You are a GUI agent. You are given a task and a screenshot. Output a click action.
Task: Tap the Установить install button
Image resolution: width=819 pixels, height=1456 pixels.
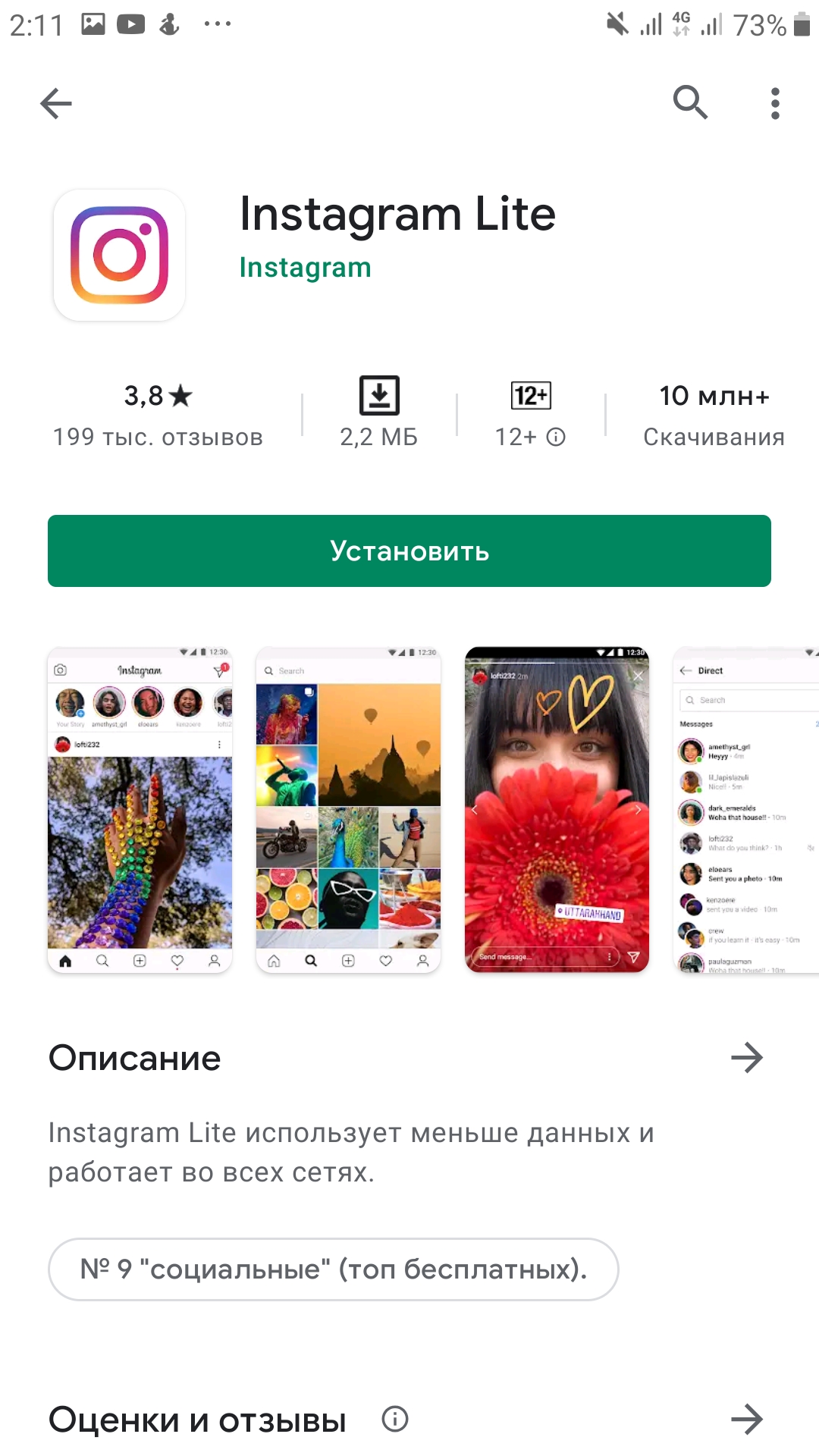pyautogui.click(x=409, y=551)
